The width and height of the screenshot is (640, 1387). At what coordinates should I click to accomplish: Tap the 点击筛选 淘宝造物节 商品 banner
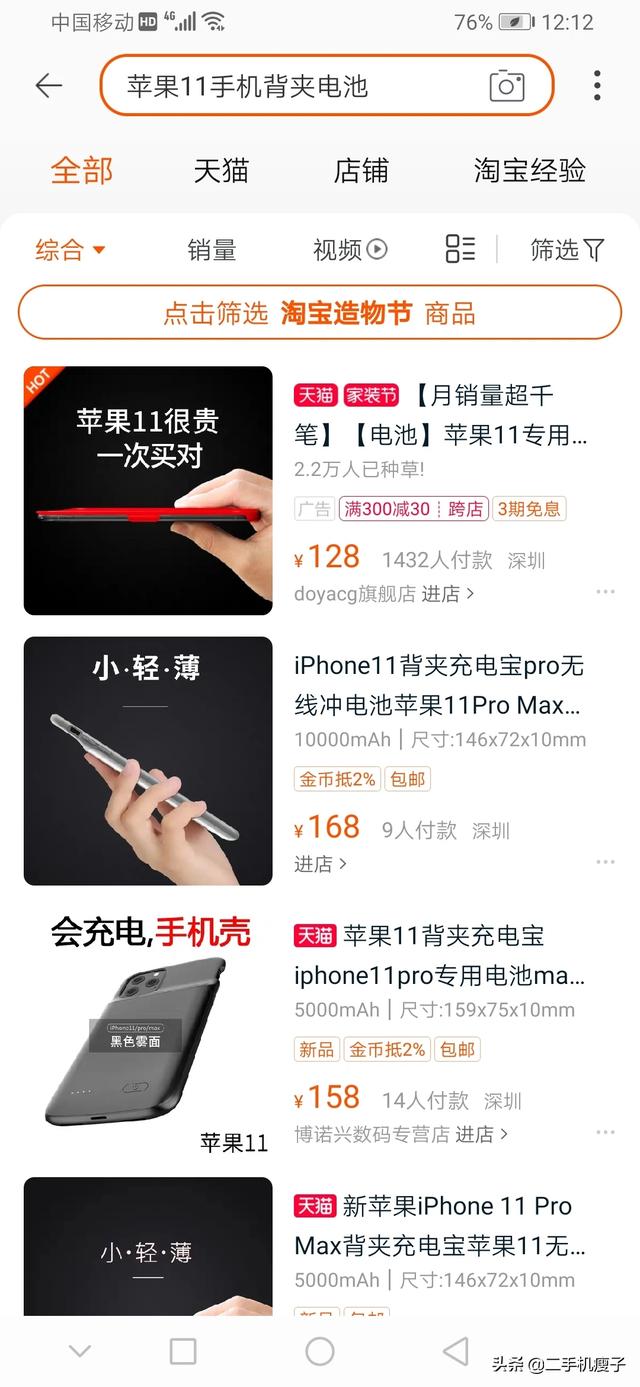[320, 313]
